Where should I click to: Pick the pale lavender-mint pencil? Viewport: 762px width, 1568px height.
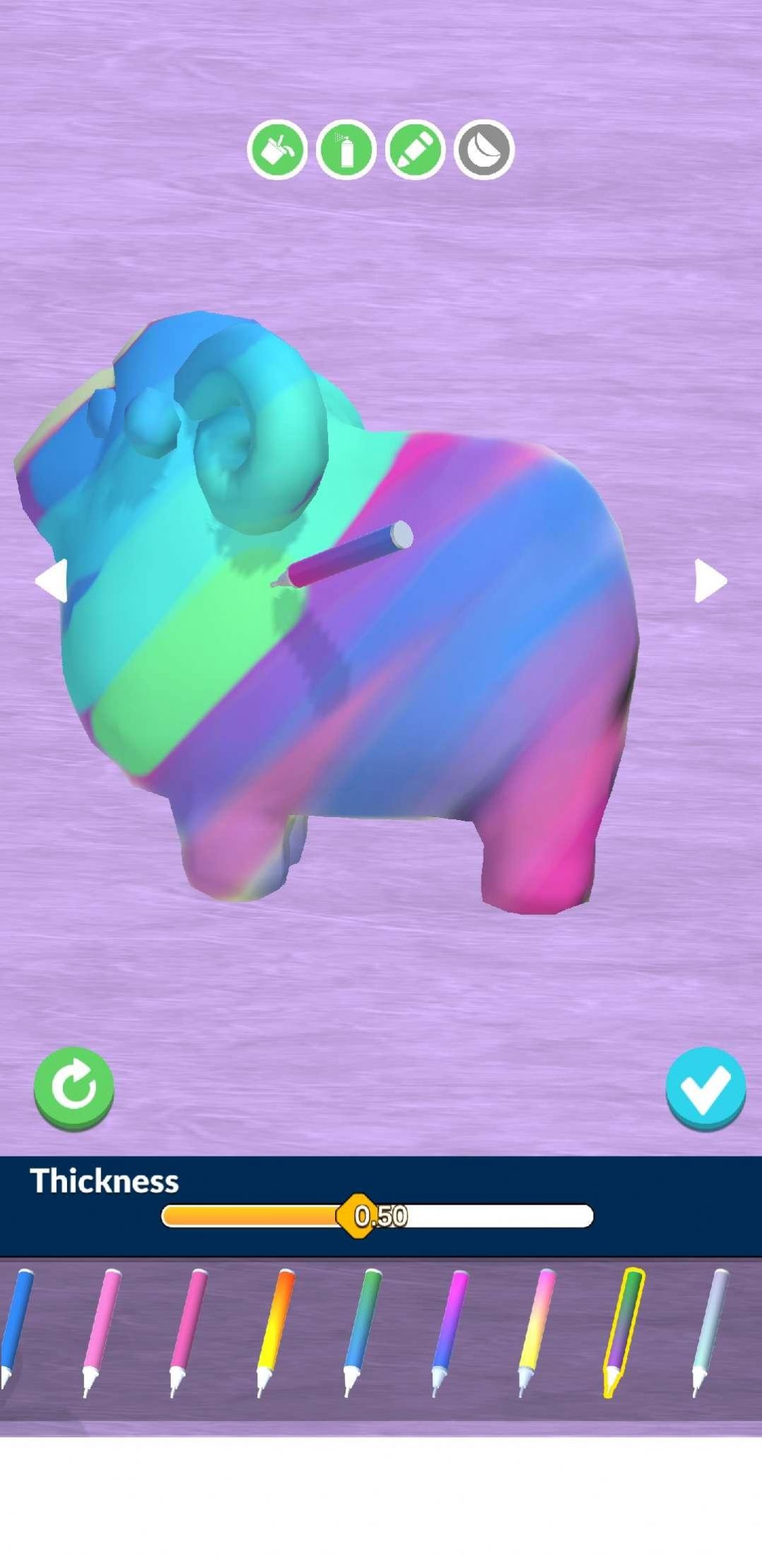coord(709,1330)
